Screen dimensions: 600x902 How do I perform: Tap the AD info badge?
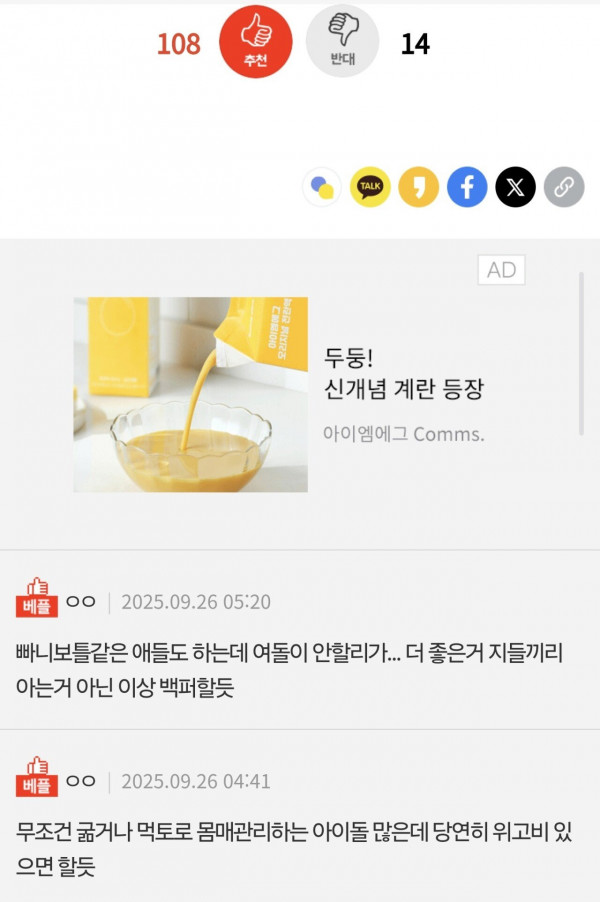click(x=501, y=270)
